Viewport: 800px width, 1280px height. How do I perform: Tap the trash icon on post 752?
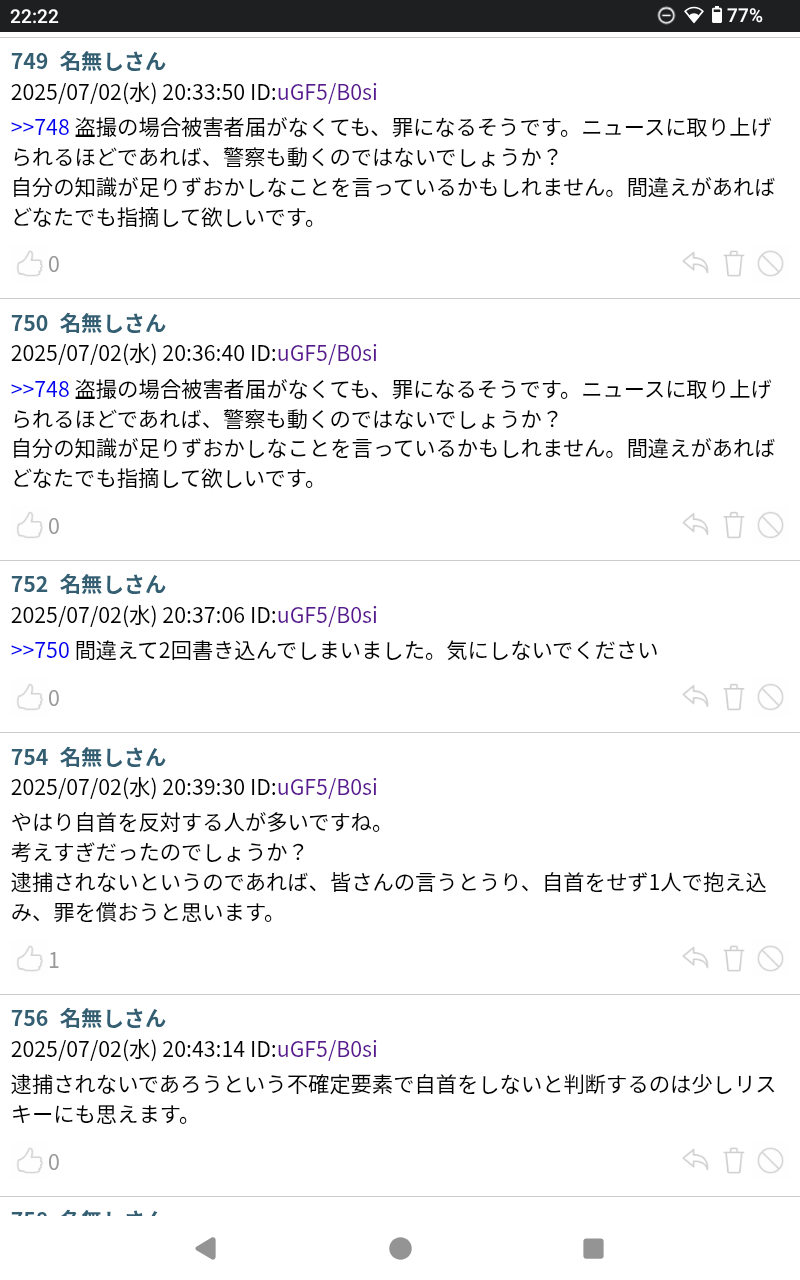(x=734, y=698)
